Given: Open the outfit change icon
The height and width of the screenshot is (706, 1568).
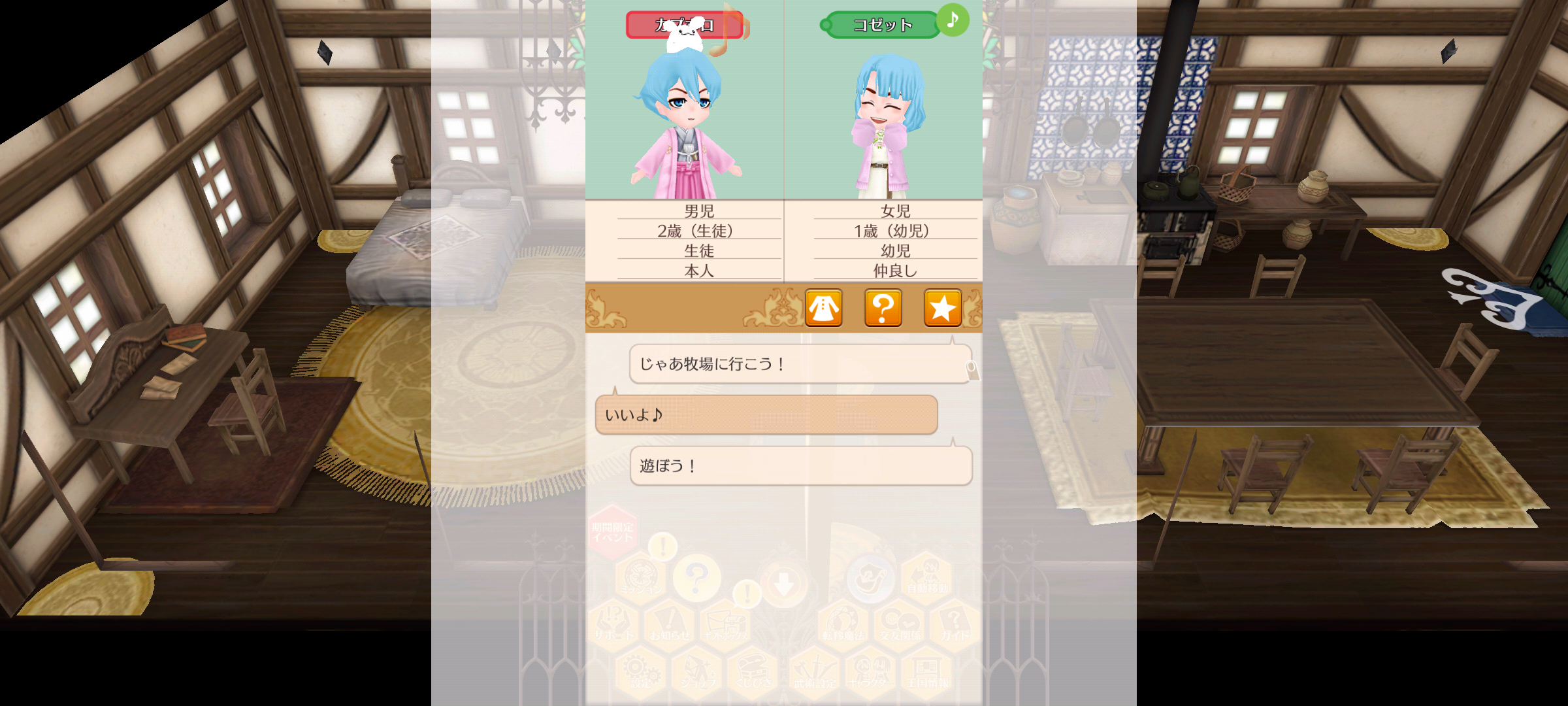Looking at the screenshot, I should [x=823, y=308].
